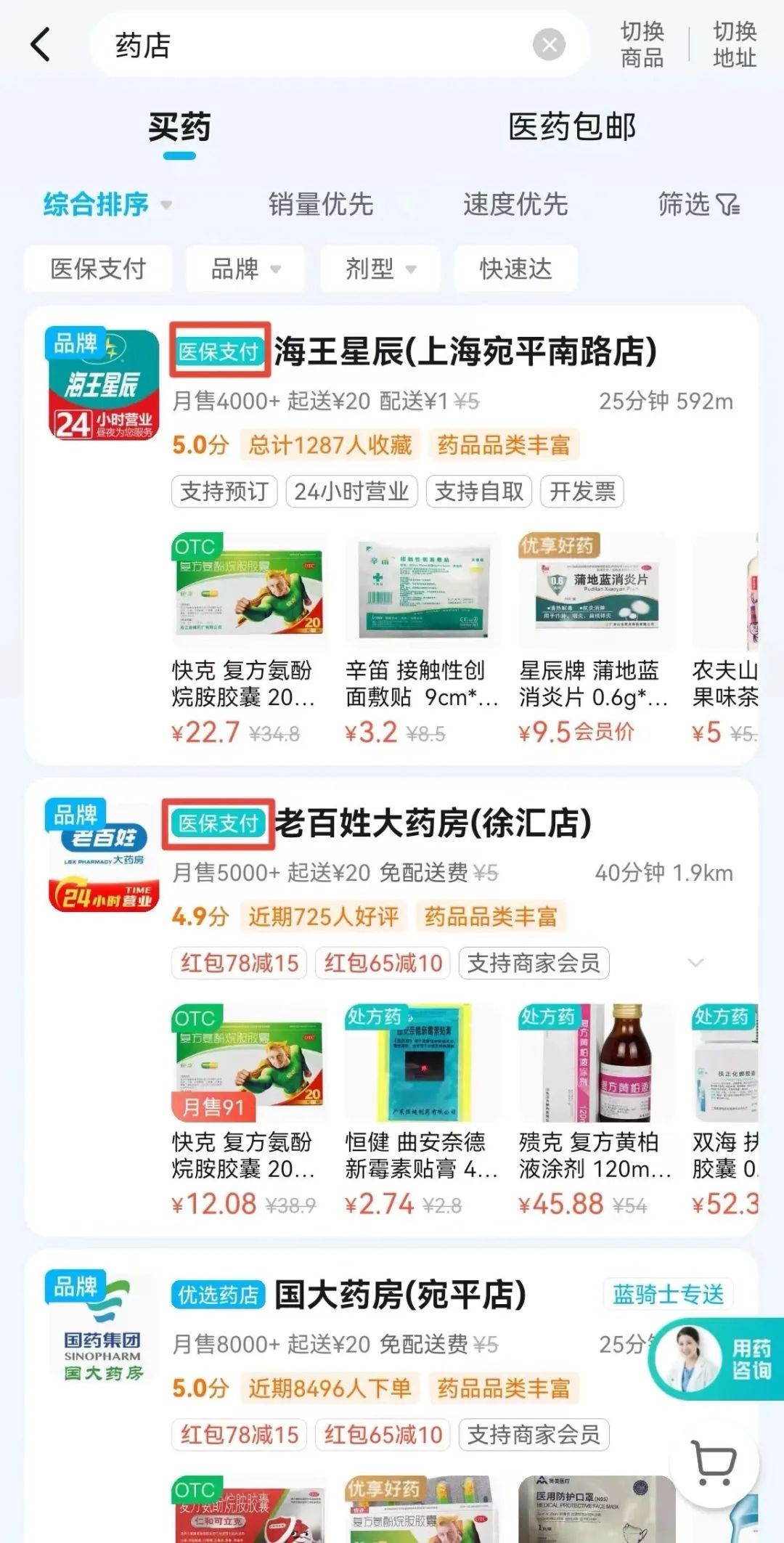Switch to the 医药包邮 tab

(572, 128)
